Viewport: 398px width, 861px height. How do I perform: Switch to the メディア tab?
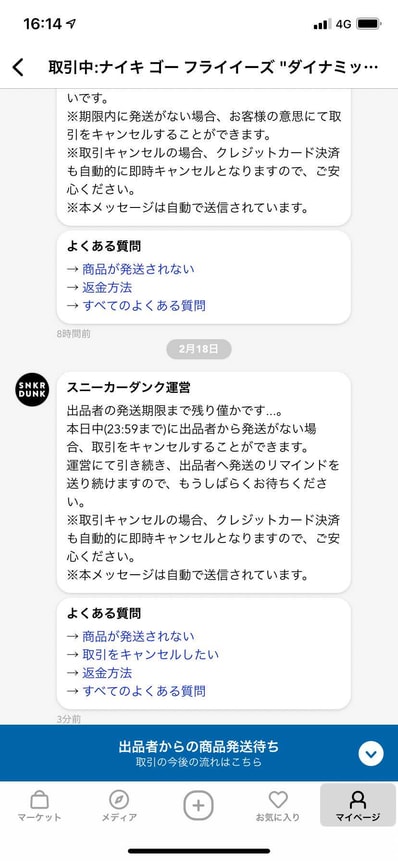coord(119,806)
